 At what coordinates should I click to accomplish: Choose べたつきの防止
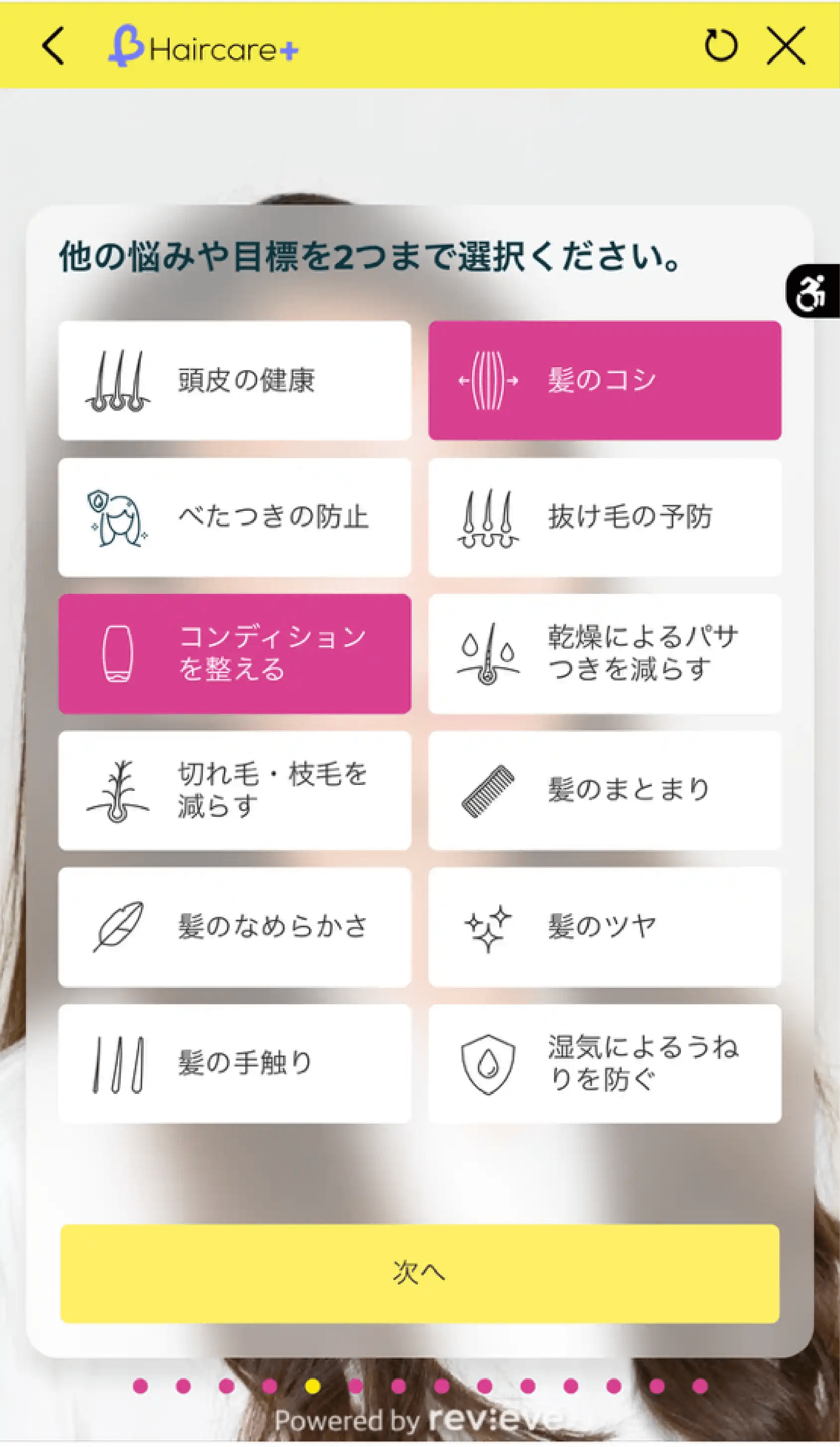click(x=234, y=517)
